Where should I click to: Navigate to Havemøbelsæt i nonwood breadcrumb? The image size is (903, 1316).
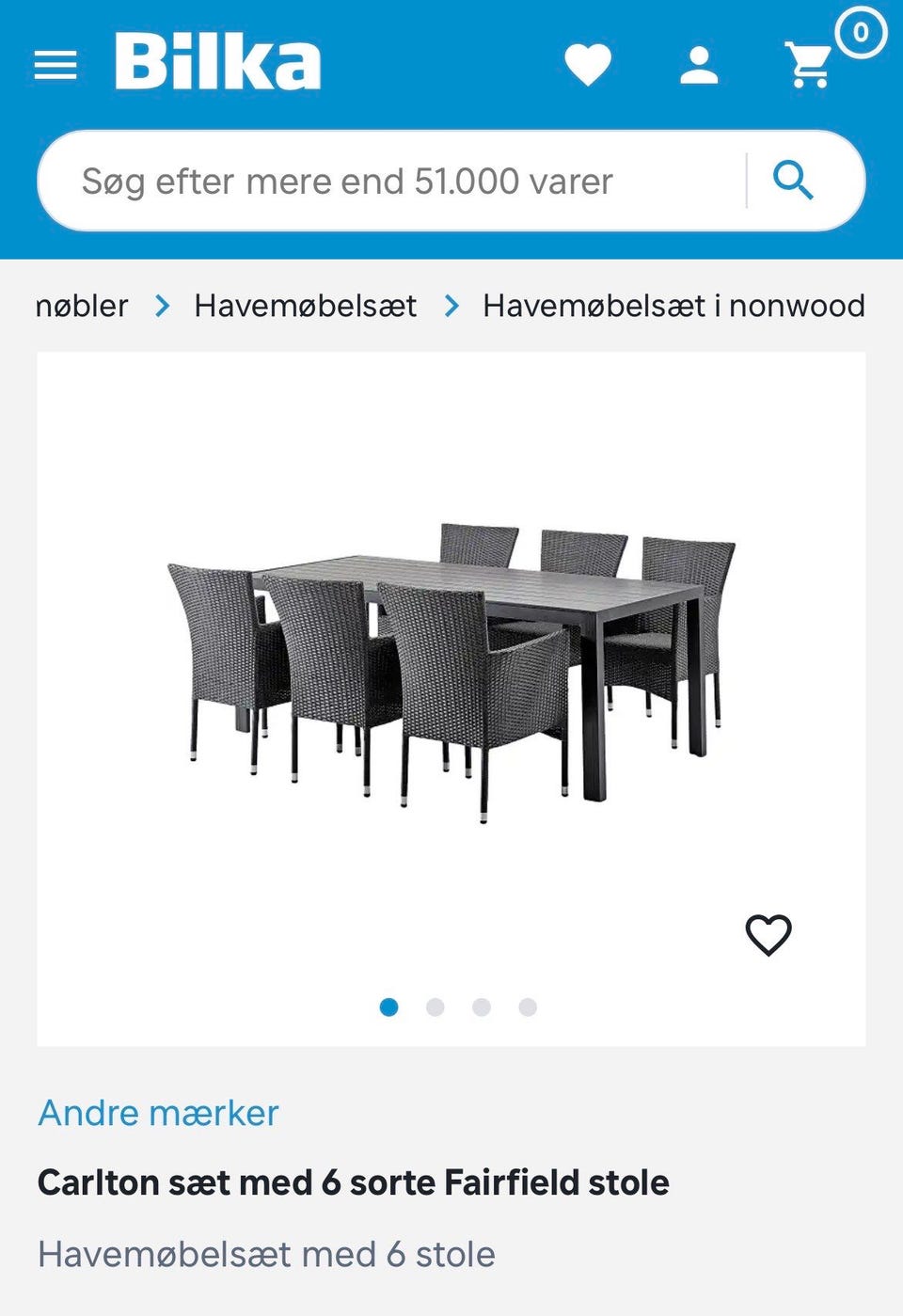[x=674, y=305]
